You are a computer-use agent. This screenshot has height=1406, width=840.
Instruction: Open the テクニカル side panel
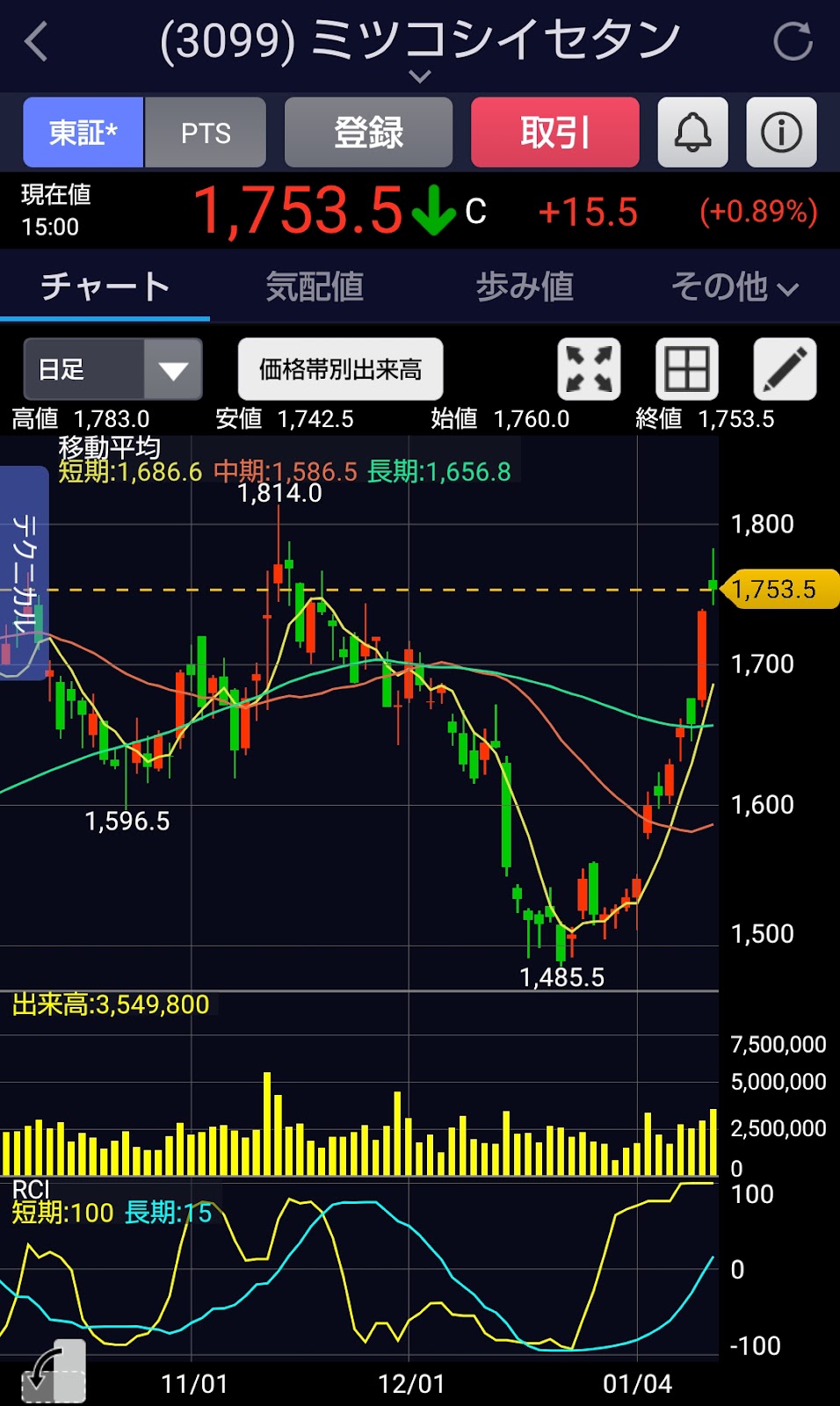pyautogui.click(x=25, y=573)
